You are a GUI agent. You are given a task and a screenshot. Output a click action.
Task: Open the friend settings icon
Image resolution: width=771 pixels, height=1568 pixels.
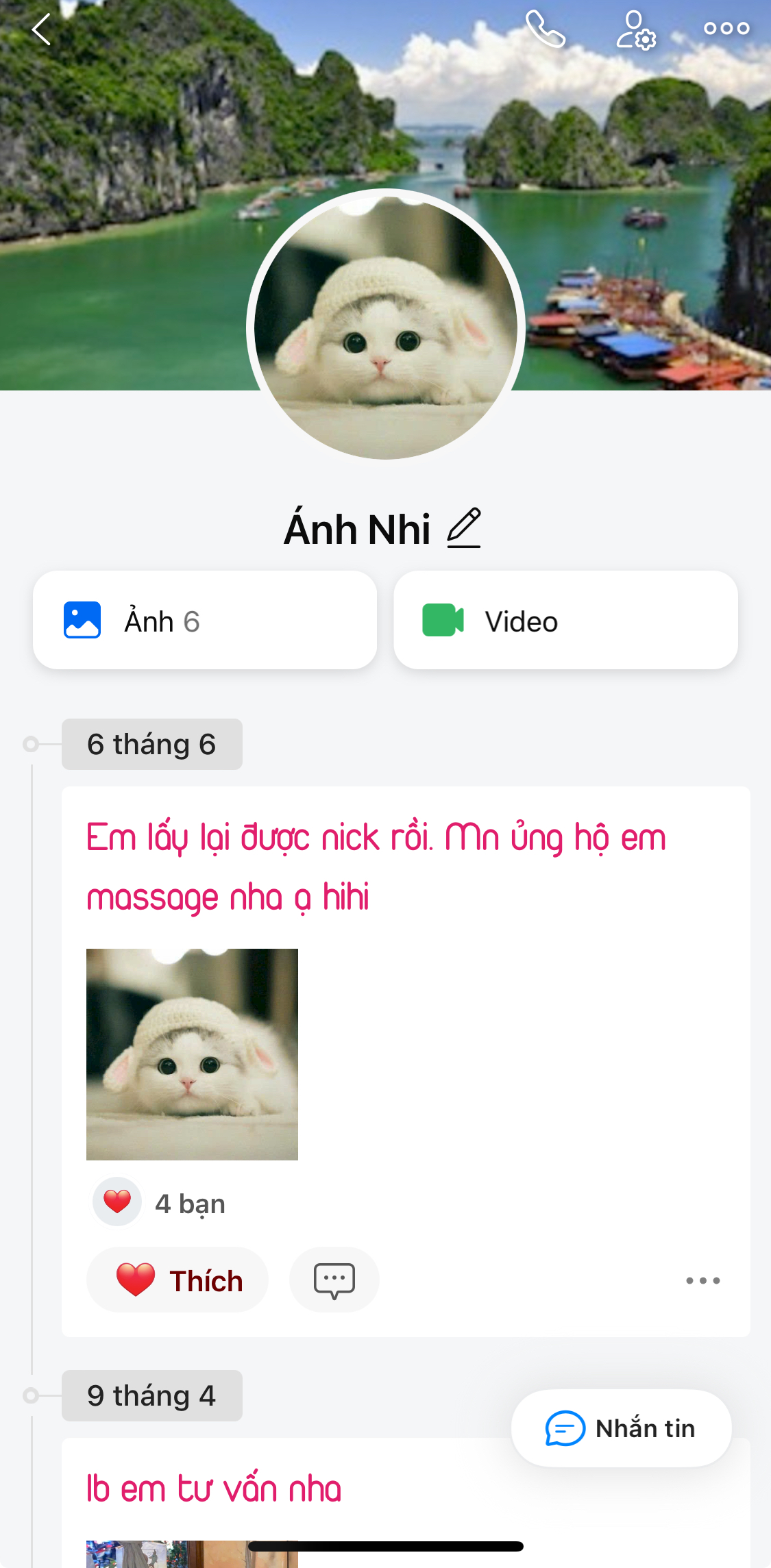[x=635, y=30]
